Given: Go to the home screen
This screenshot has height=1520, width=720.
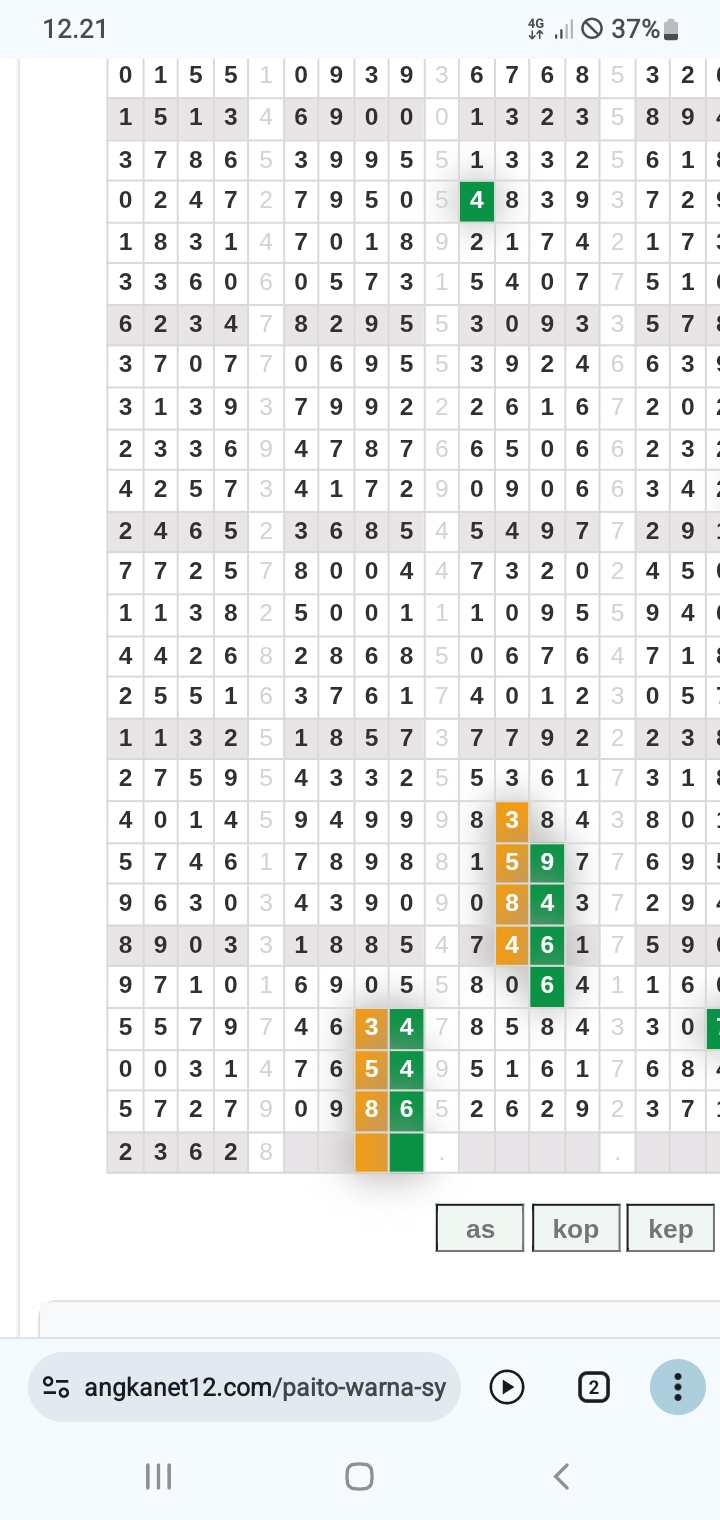Looking at the screenshot, I should [359, 1476].
